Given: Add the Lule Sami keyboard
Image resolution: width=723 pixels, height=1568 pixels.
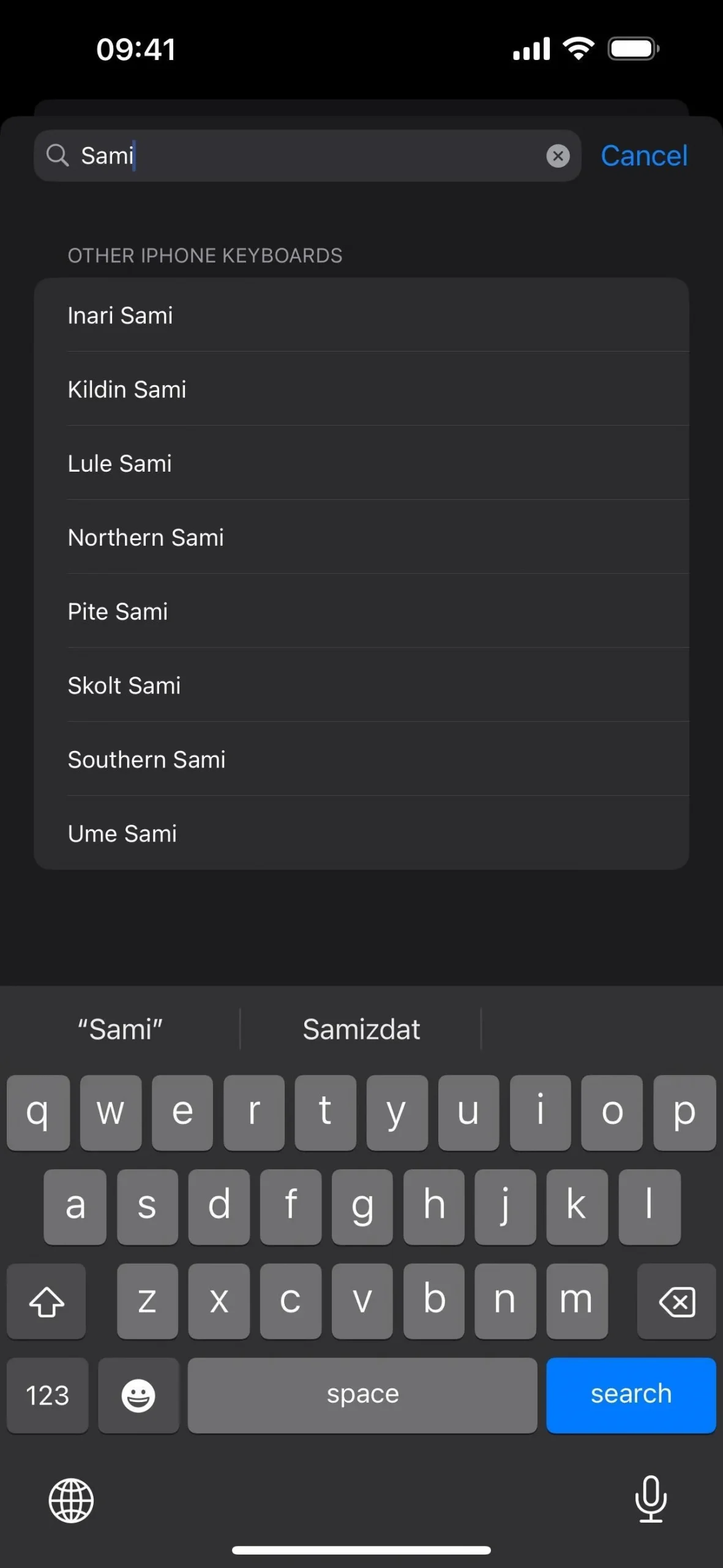Looking at the screenshot, I should (x=361, y=464).
